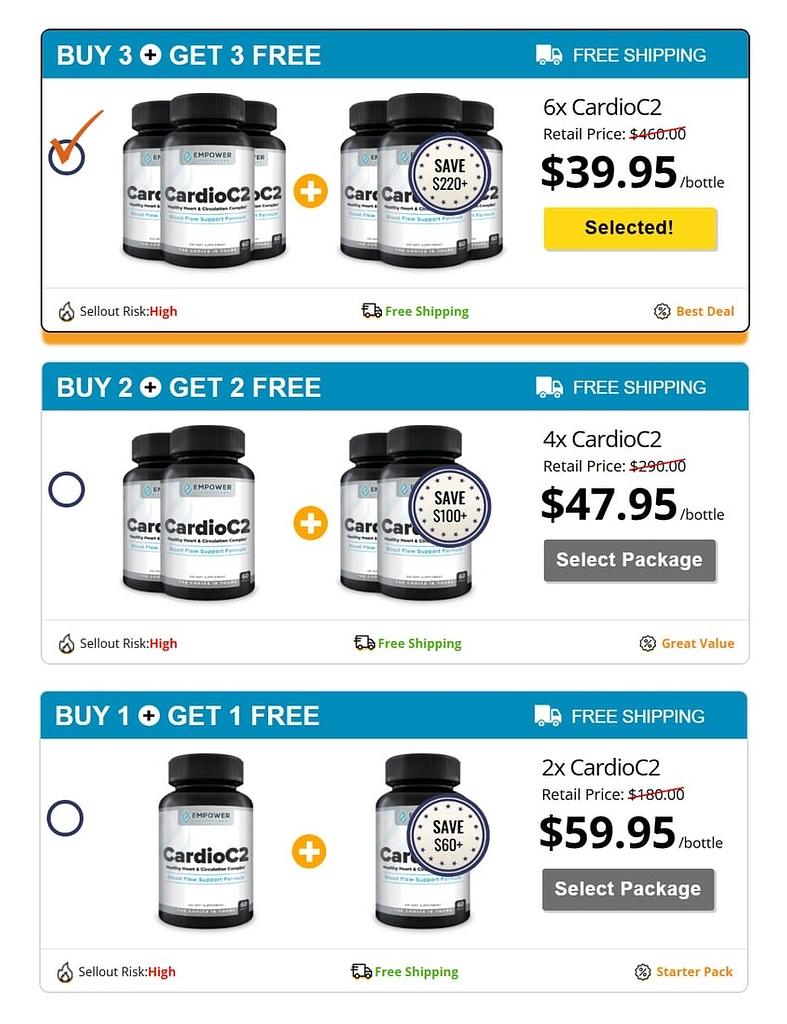Tap the checked Buy 3 Get 3 radio
787x1024 pixels.
pos(67,157)
